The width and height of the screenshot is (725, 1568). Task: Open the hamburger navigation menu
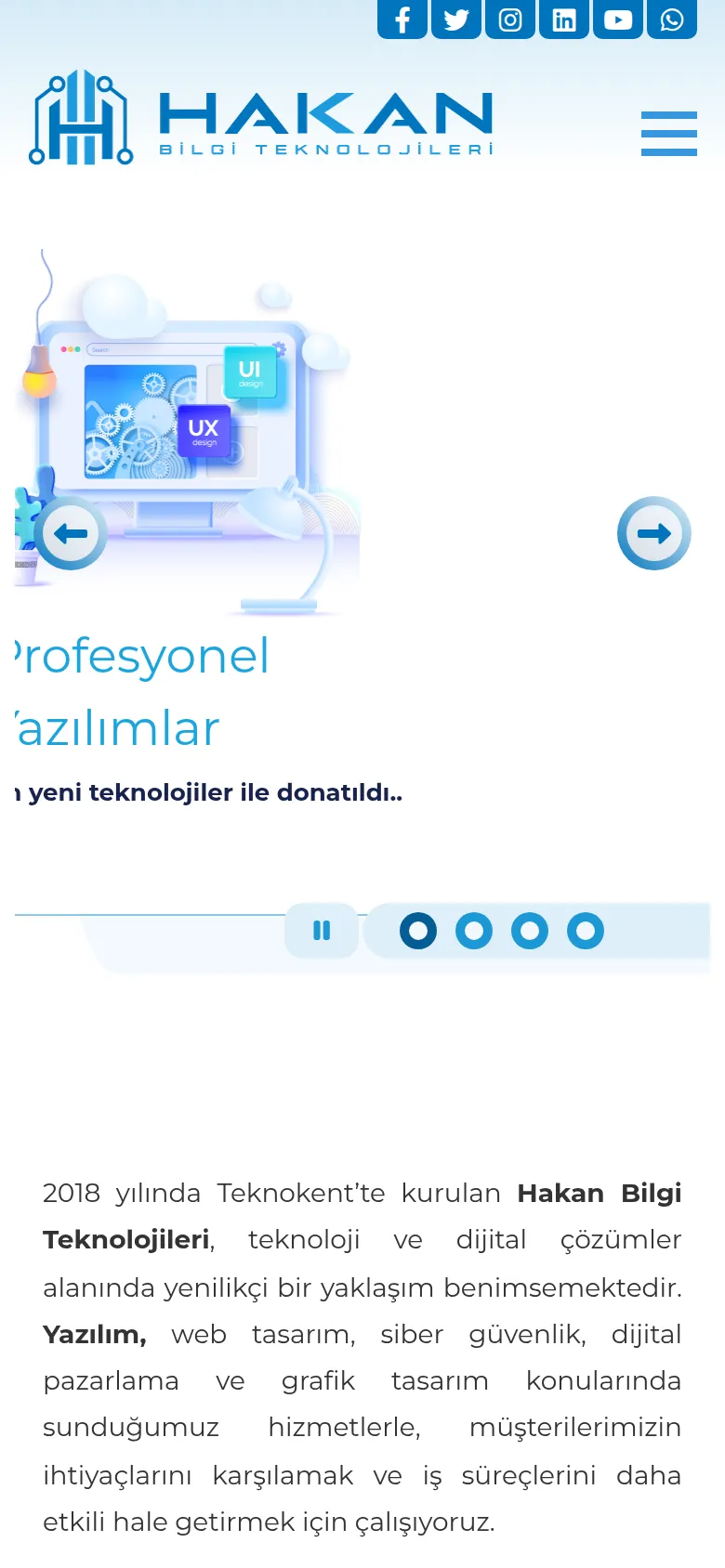click(669, 134)
